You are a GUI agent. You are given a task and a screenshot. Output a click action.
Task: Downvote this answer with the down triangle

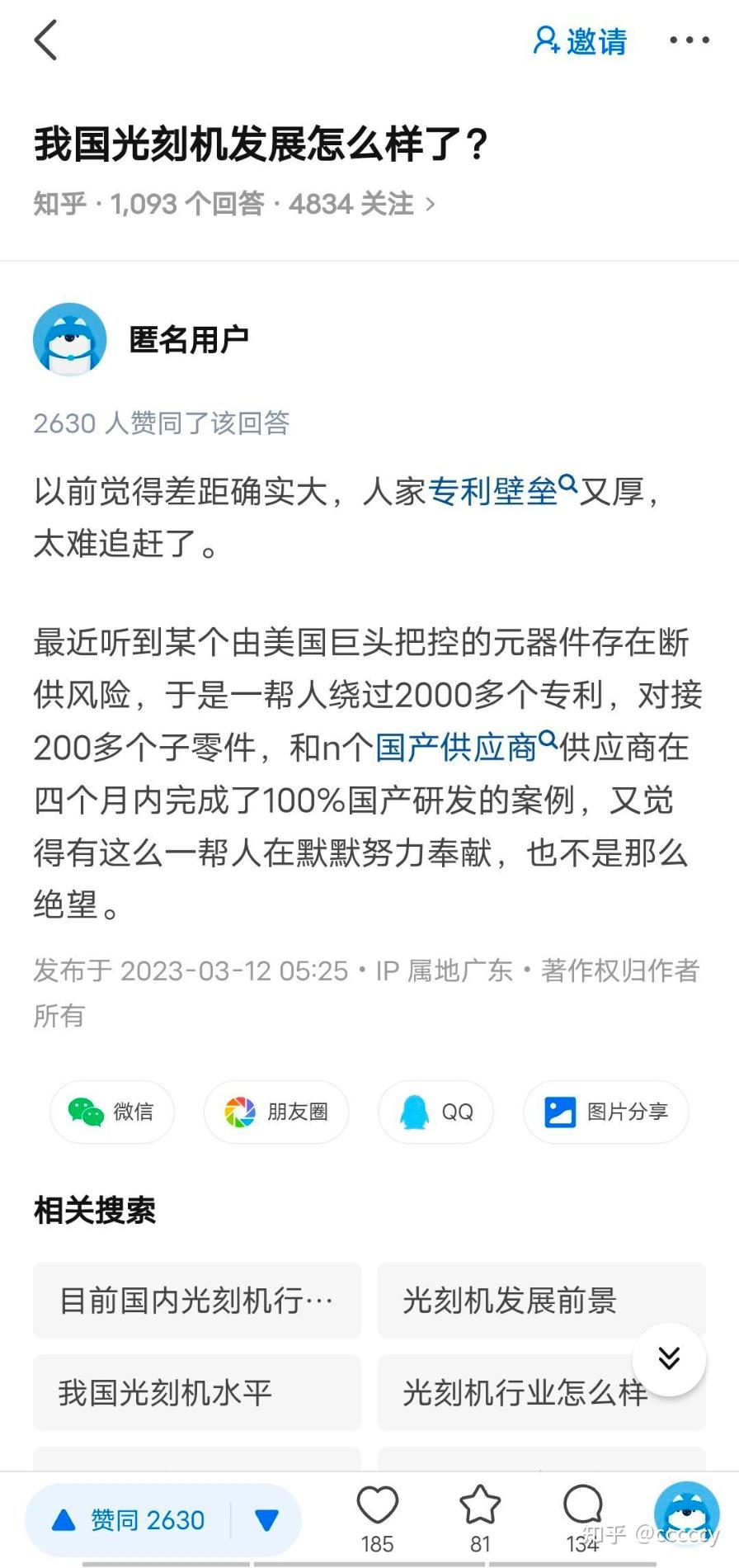pos(267,1520)
